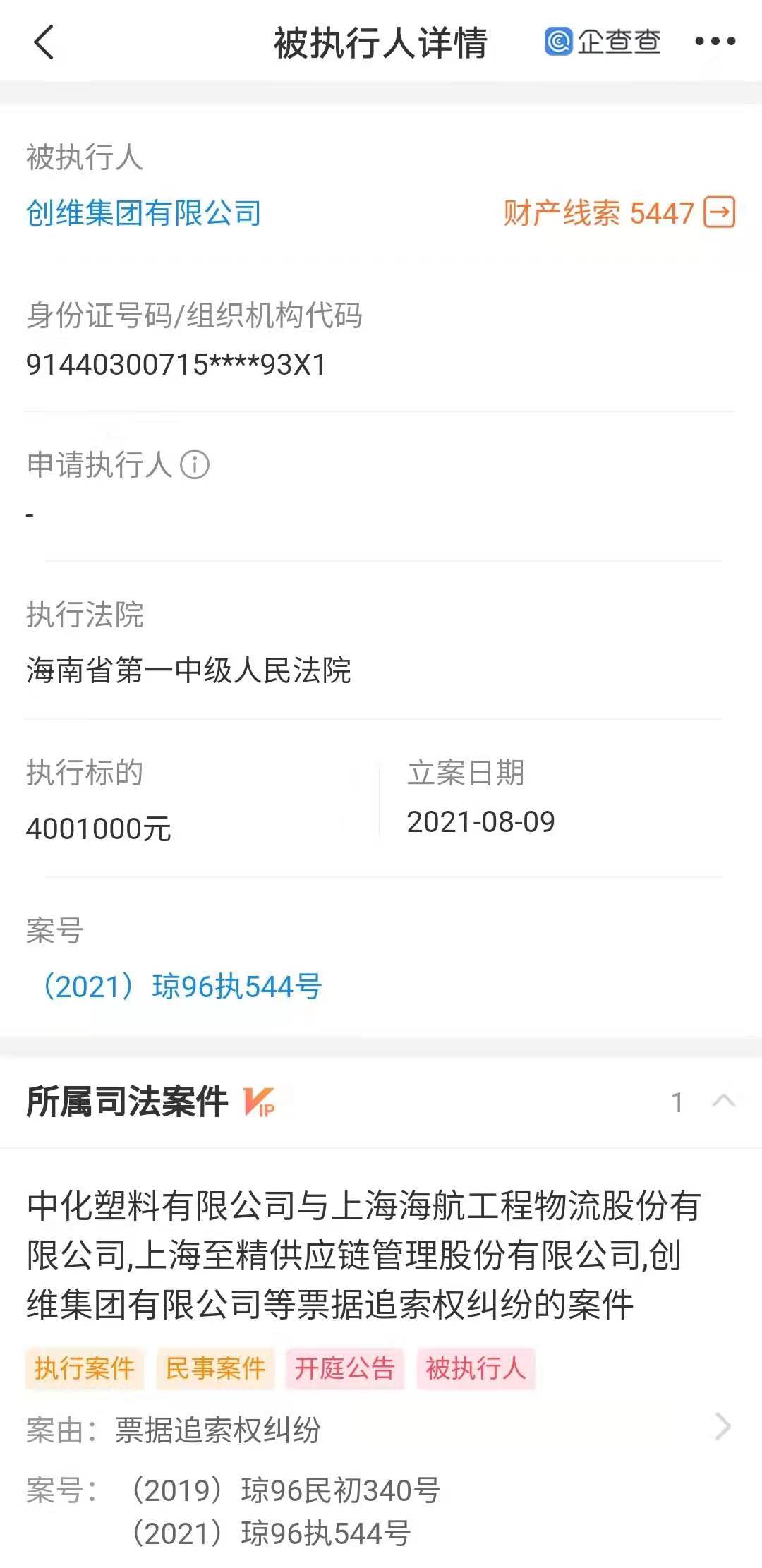Tap the info icon beside 申请执行人
Viewport: 762px width, 1568px height.
(195, 465)
